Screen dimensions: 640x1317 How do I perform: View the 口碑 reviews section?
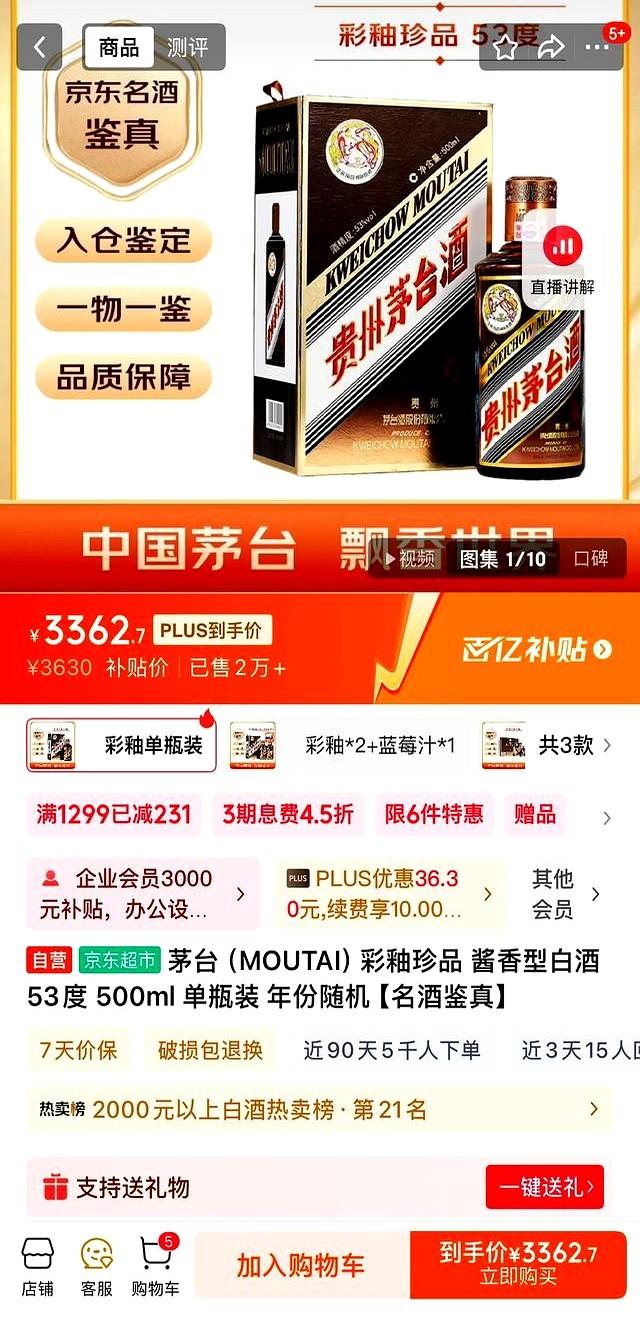(591, 559)
